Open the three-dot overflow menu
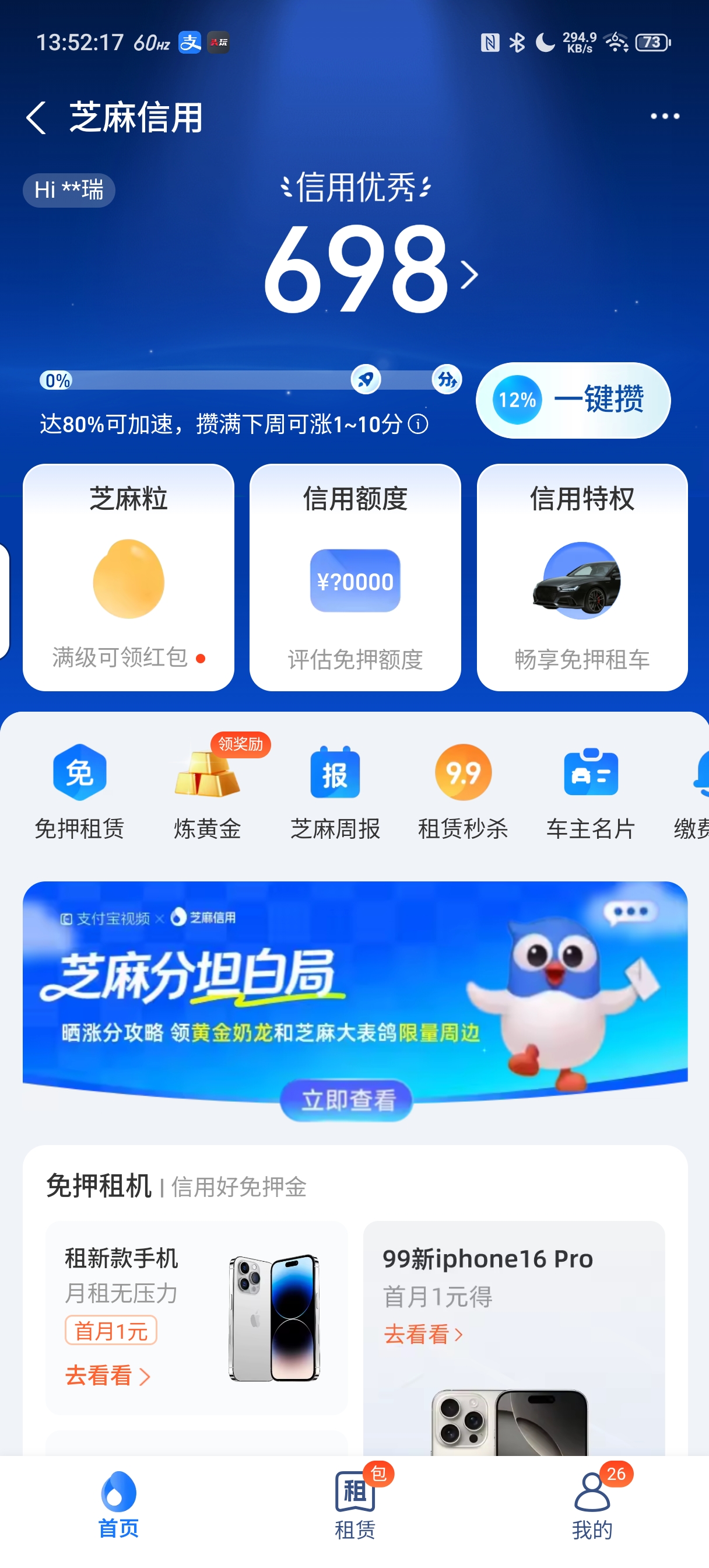The height and width of the screenshot is (1568, 709). pos(665,116)
